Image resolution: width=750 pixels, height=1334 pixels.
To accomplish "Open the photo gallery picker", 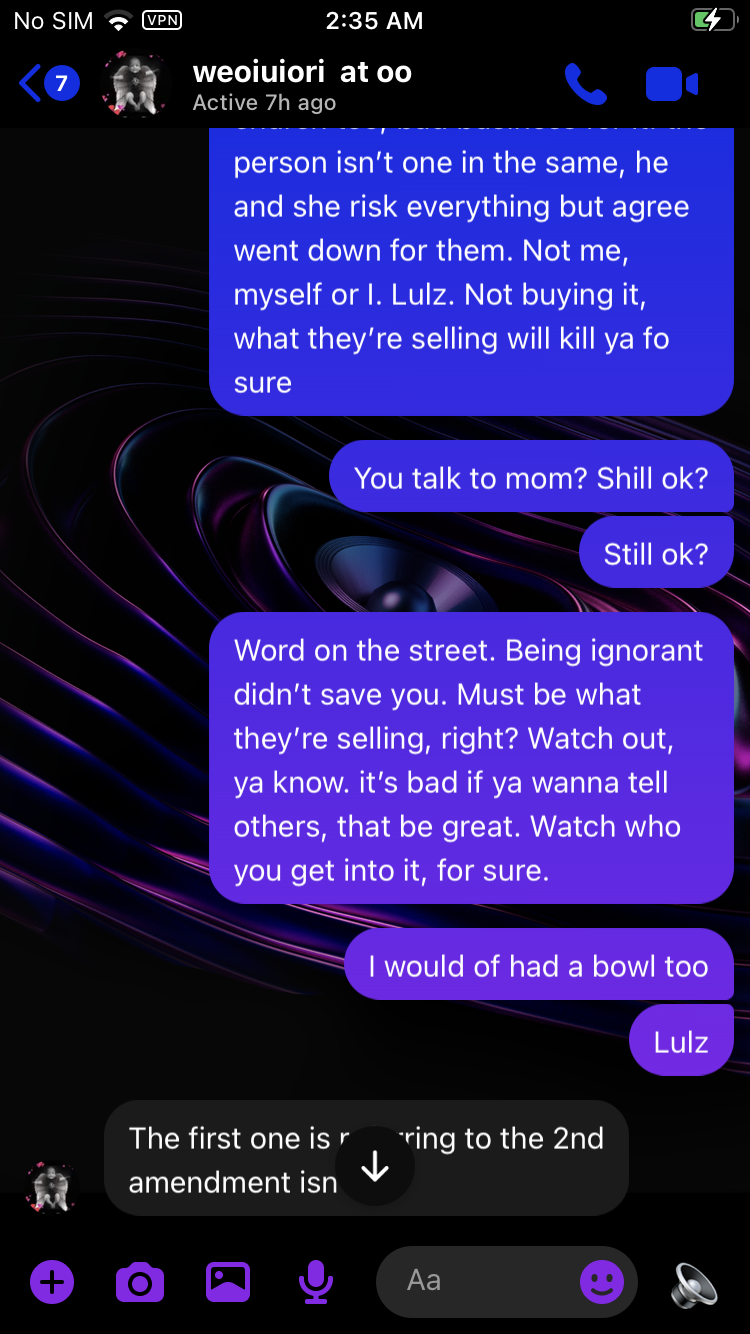I will tap(228, 1281).
